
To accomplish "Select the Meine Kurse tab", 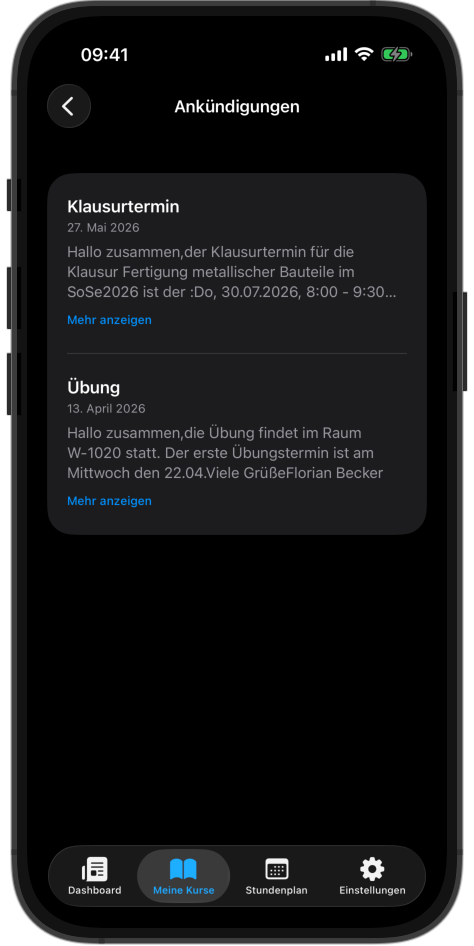I will click(x=183, y=877).
